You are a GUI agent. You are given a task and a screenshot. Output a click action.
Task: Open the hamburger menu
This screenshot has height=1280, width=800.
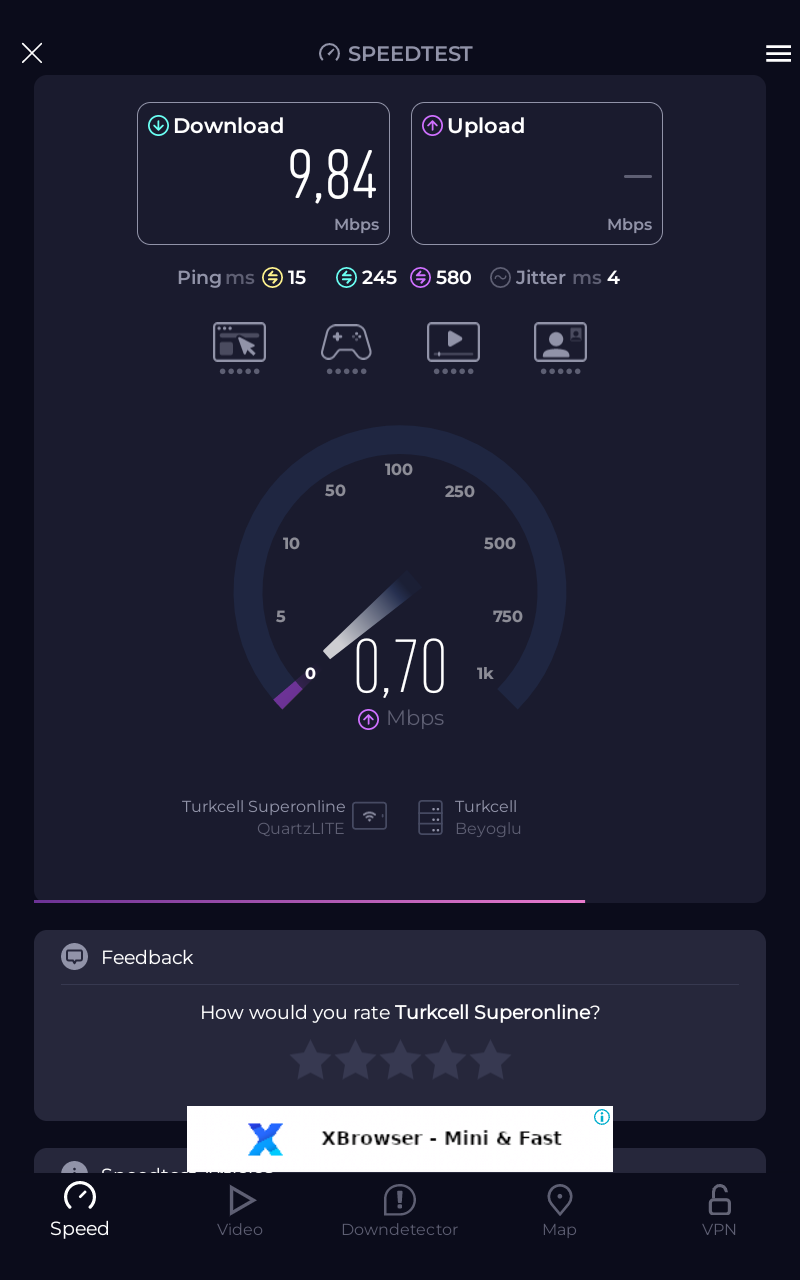coord(778,54)
